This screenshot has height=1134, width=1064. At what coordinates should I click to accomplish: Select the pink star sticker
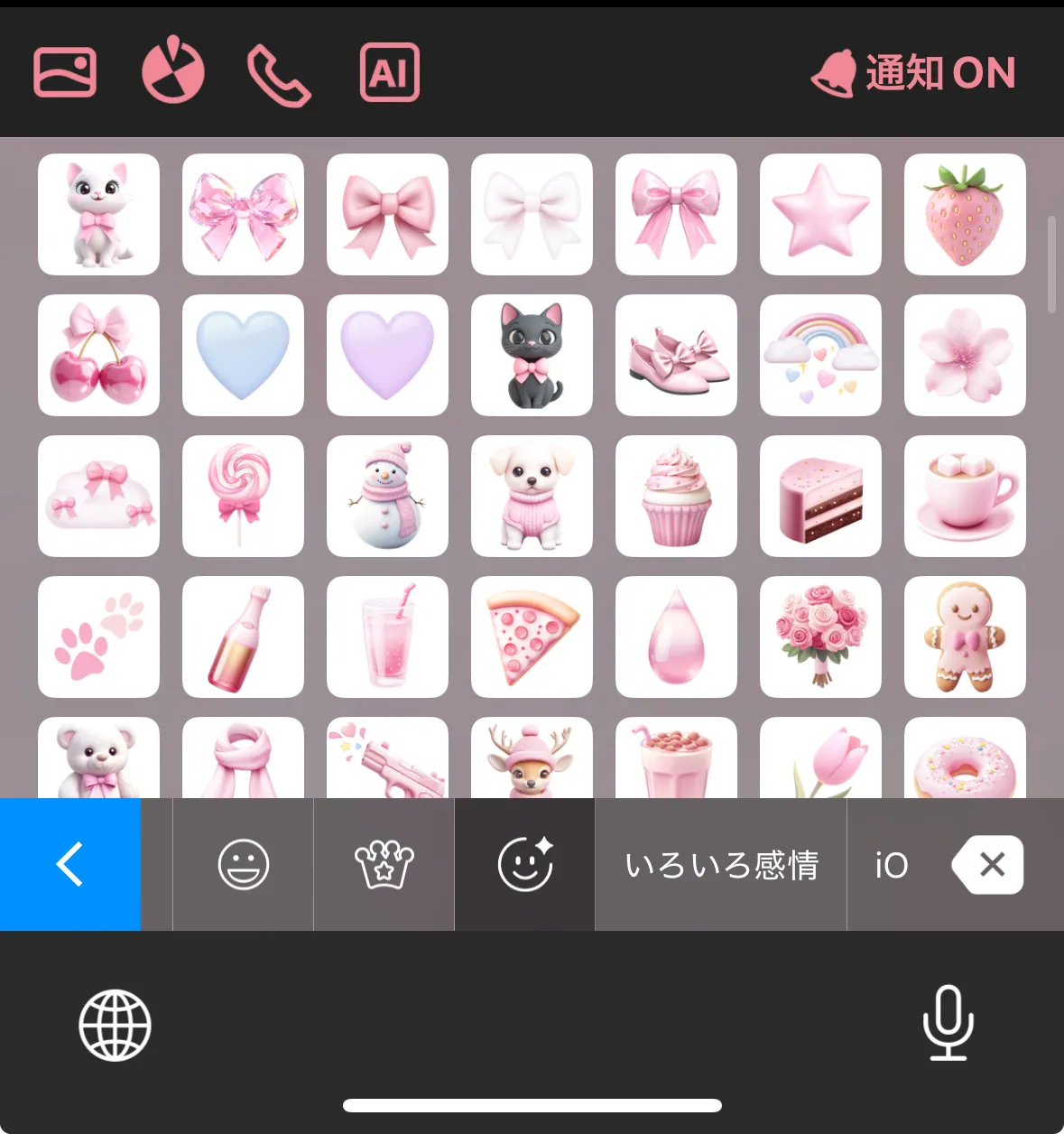tap(820, 215)
